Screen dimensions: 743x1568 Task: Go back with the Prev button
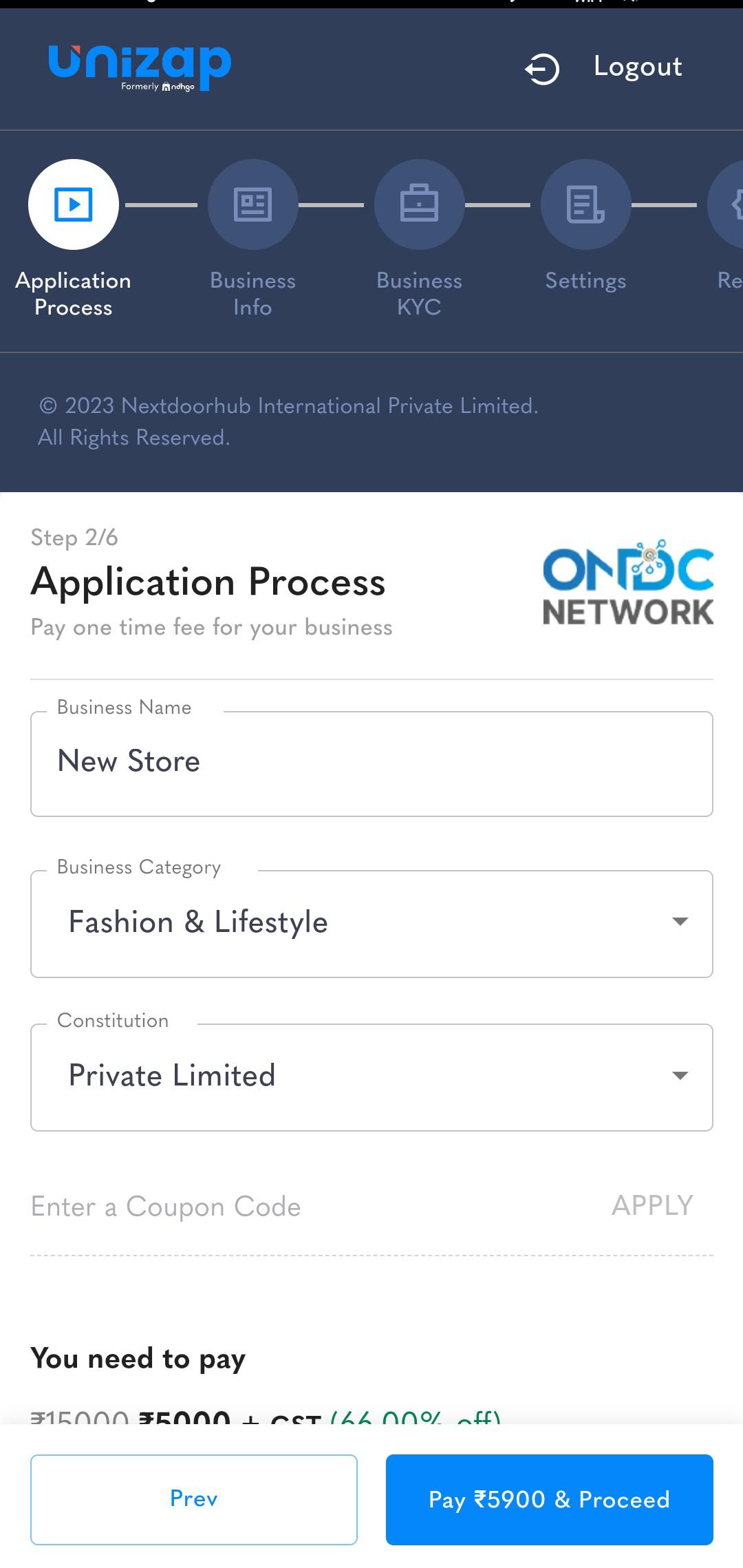[x=194, y=1499]
